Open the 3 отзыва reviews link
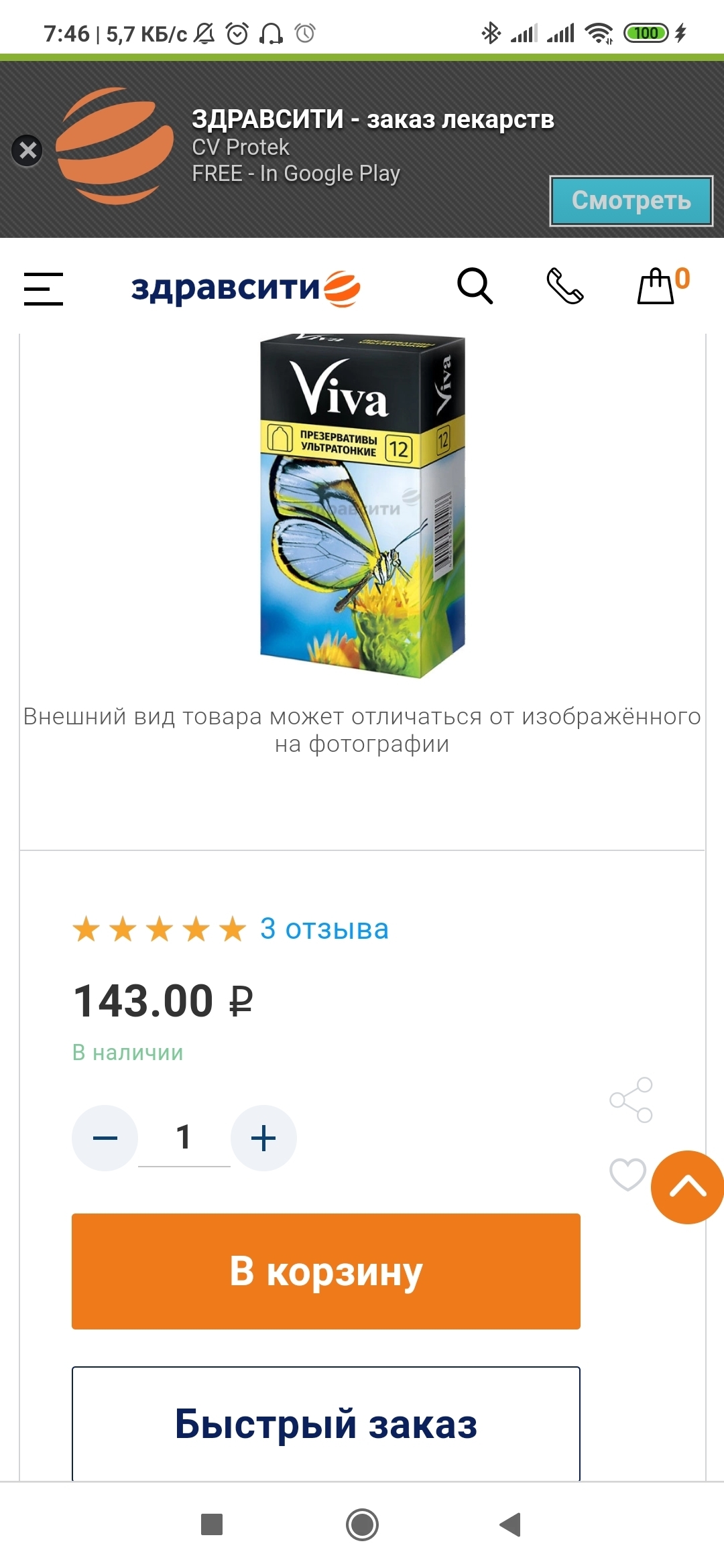Viewport: 724px width, 1568px height. point(324,929)
